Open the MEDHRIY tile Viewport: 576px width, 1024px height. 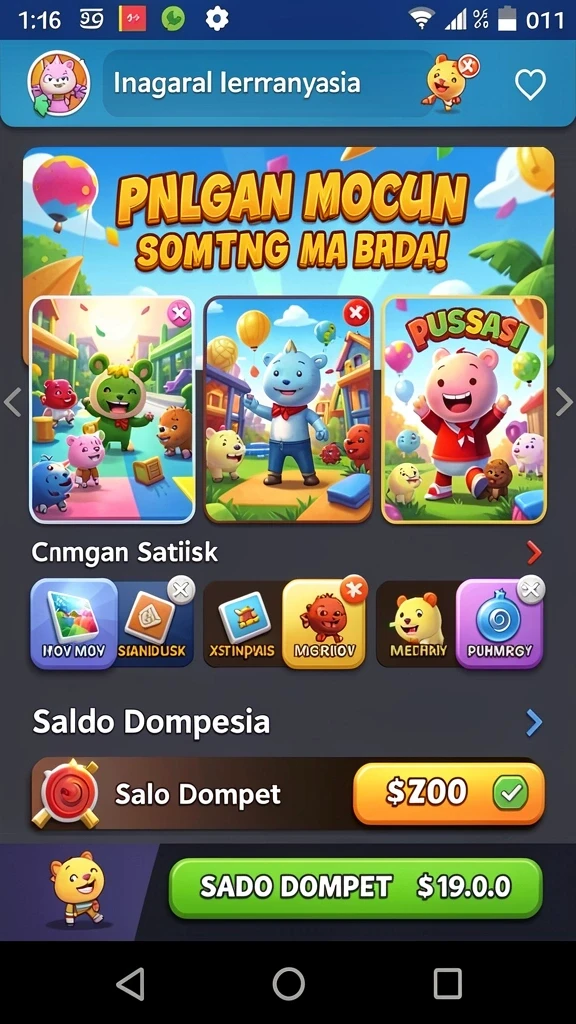416,625
